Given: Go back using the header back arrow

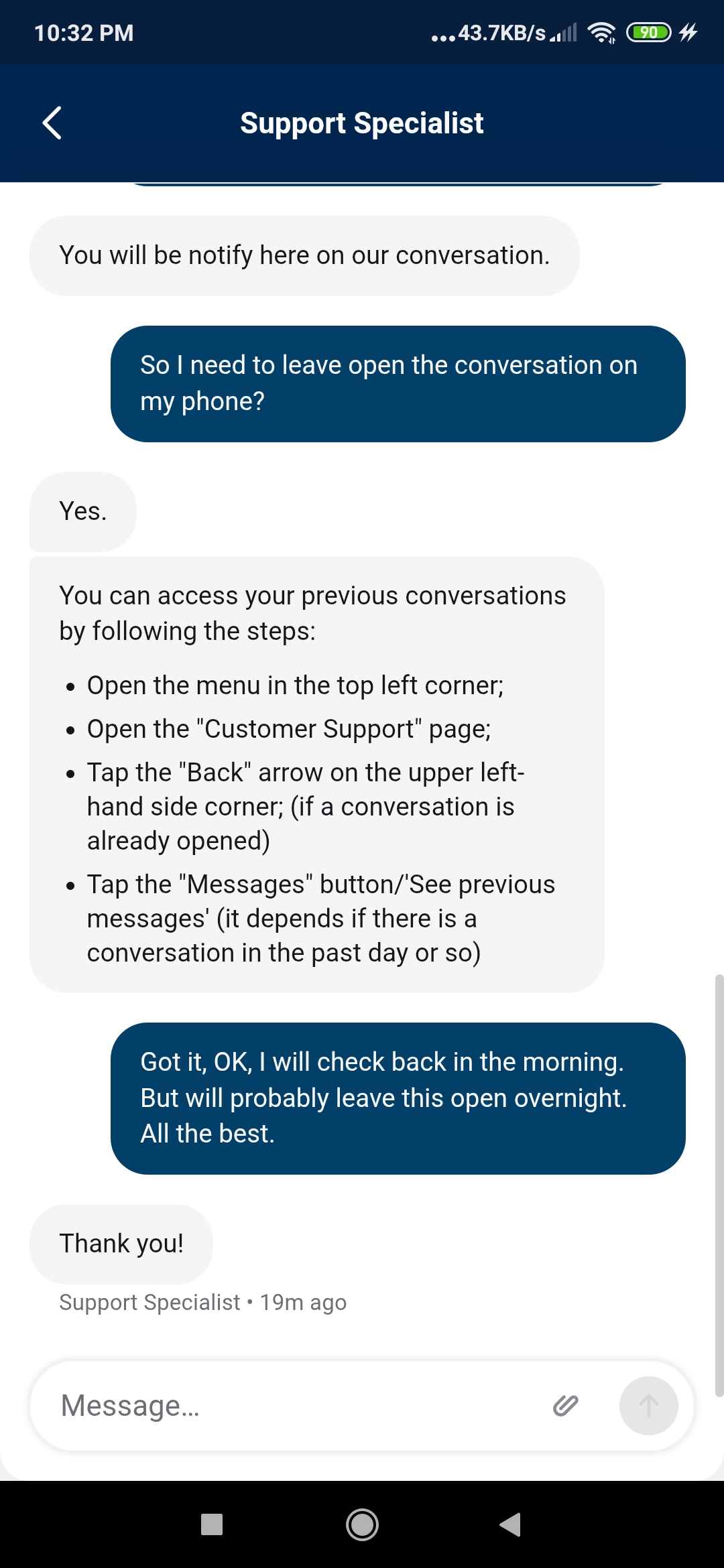Looking at the screenshot, I should pos(52,123).
